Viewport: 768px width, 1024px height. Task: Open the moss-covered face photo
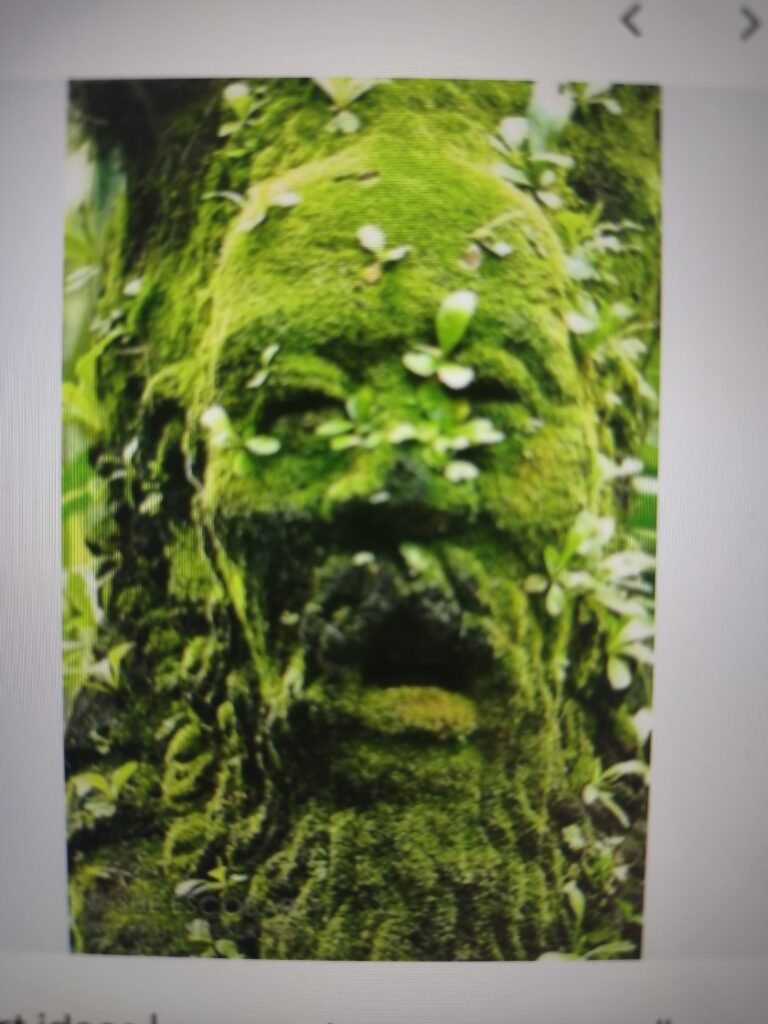tap(360, 515)
